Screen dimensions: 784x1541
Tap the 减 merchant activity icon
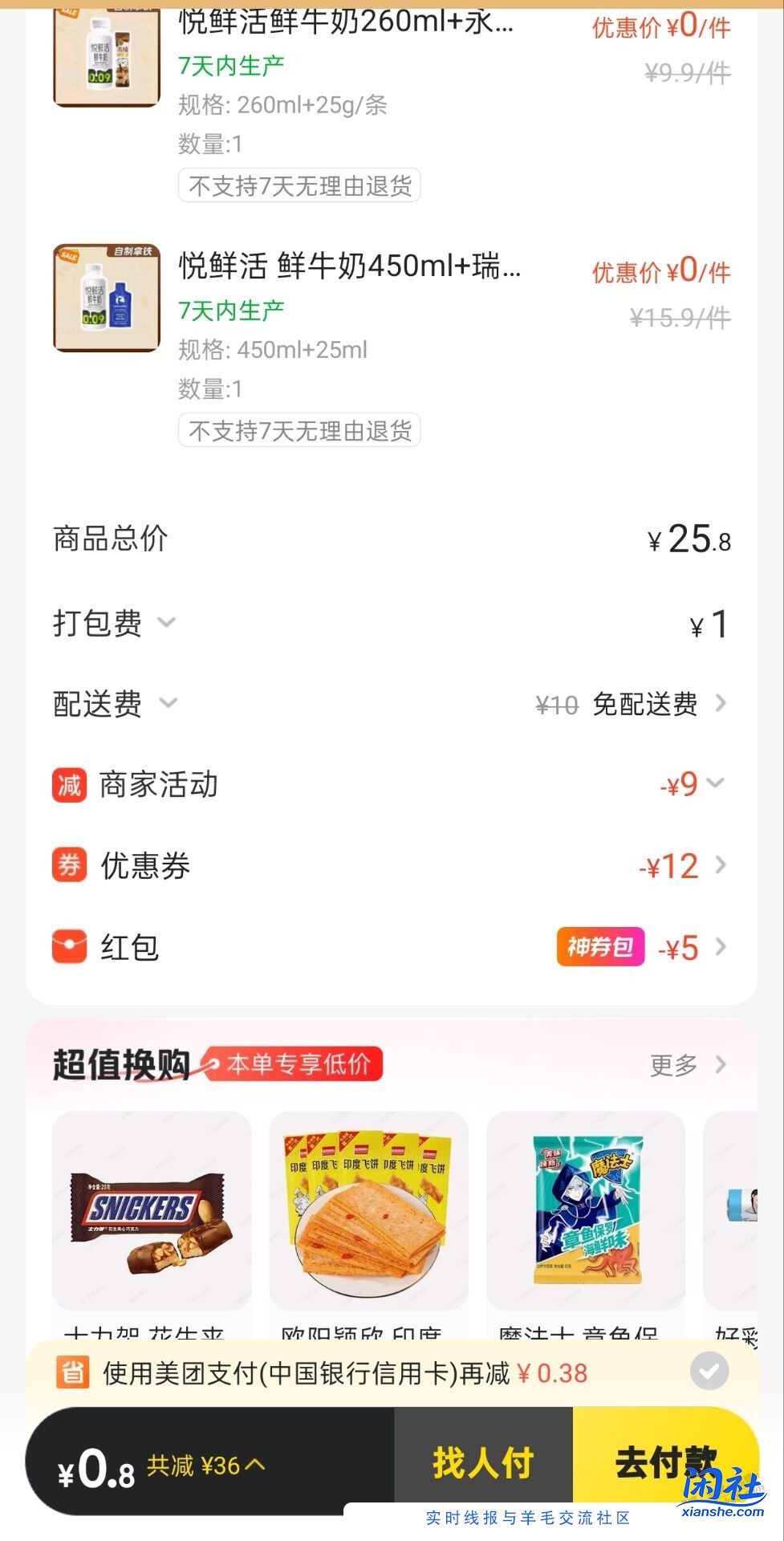pos(68,785)
